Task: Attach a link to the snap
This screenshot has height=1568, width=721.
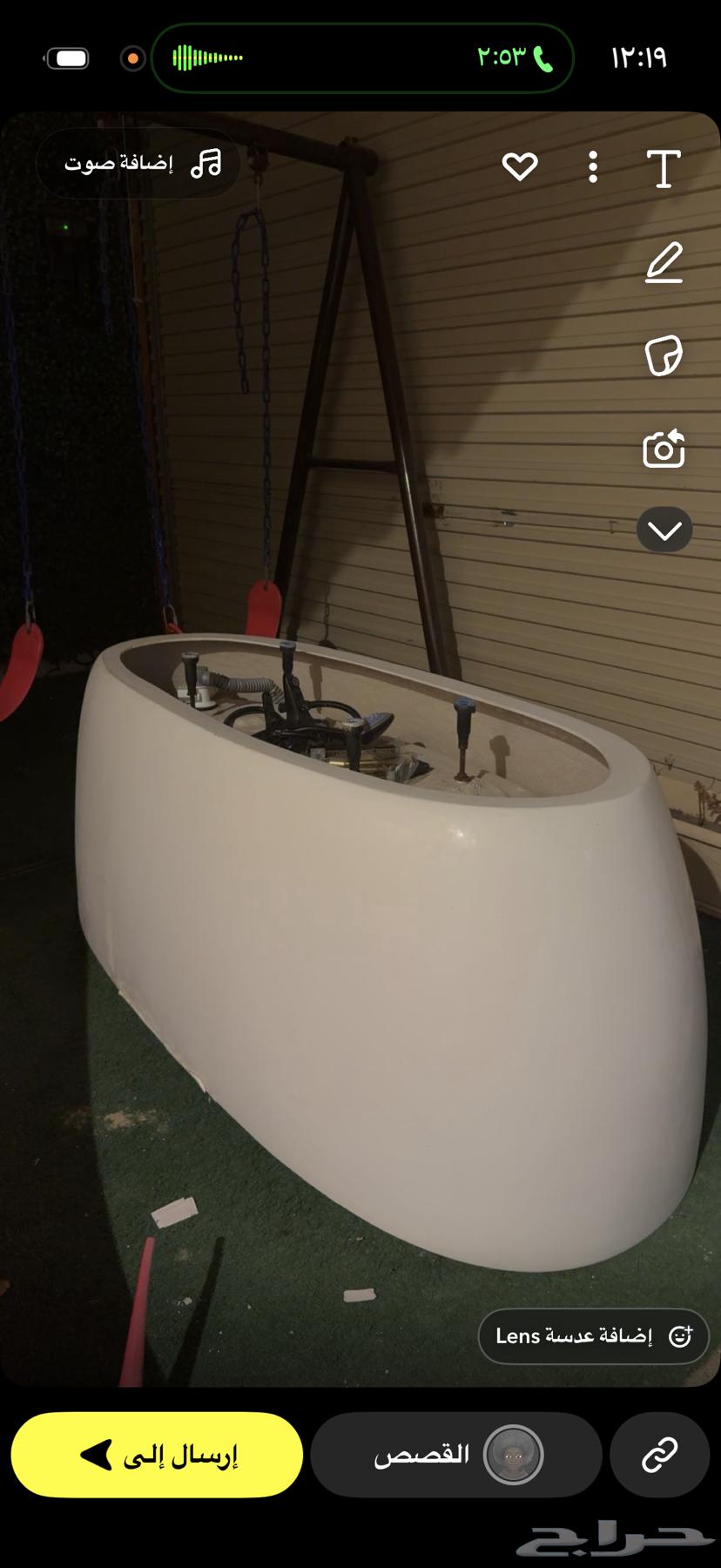Action: pos(659,1455)
